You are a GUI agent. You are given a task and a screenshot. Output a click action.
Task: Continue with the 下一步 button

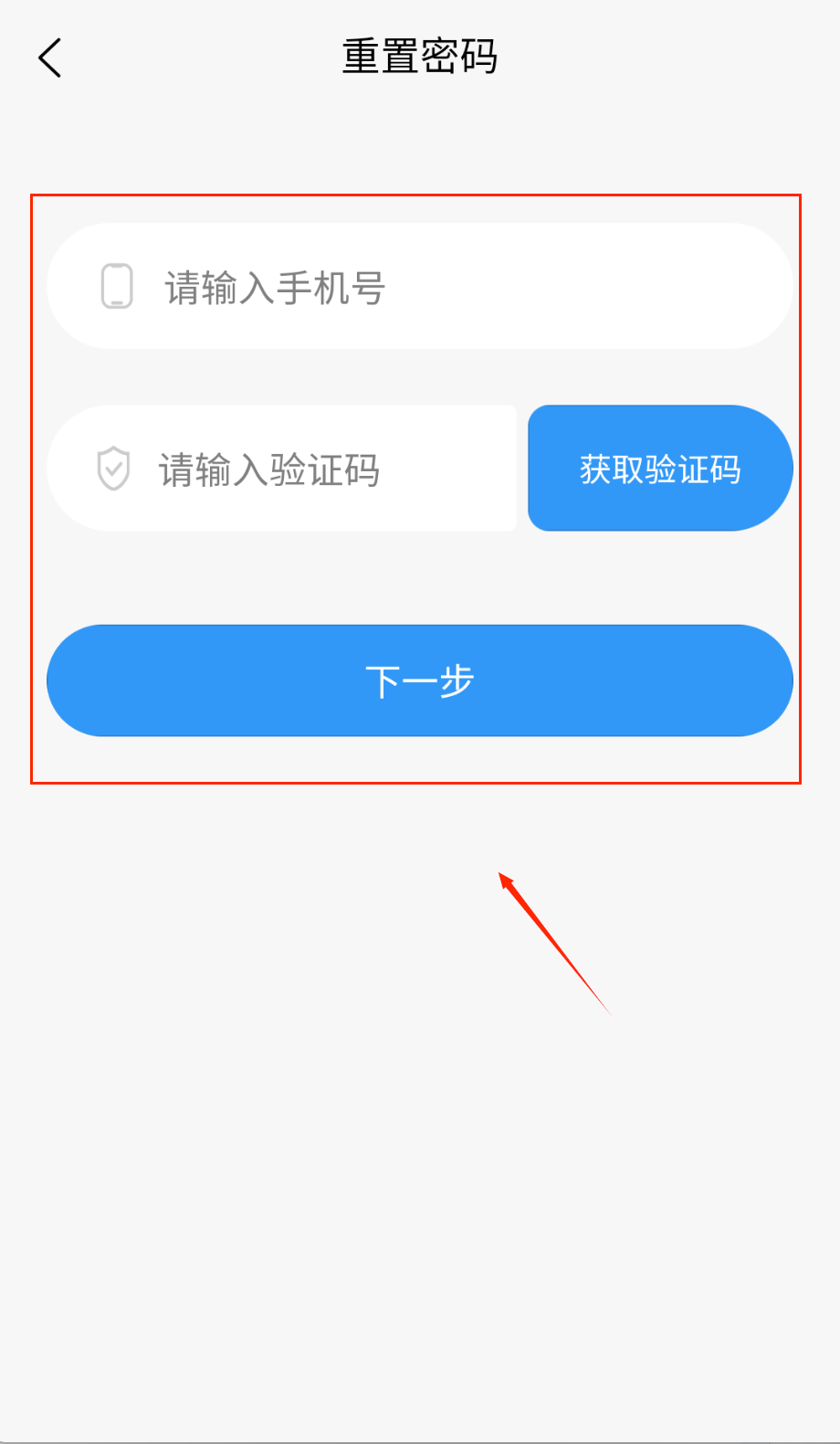click(420, 681)
